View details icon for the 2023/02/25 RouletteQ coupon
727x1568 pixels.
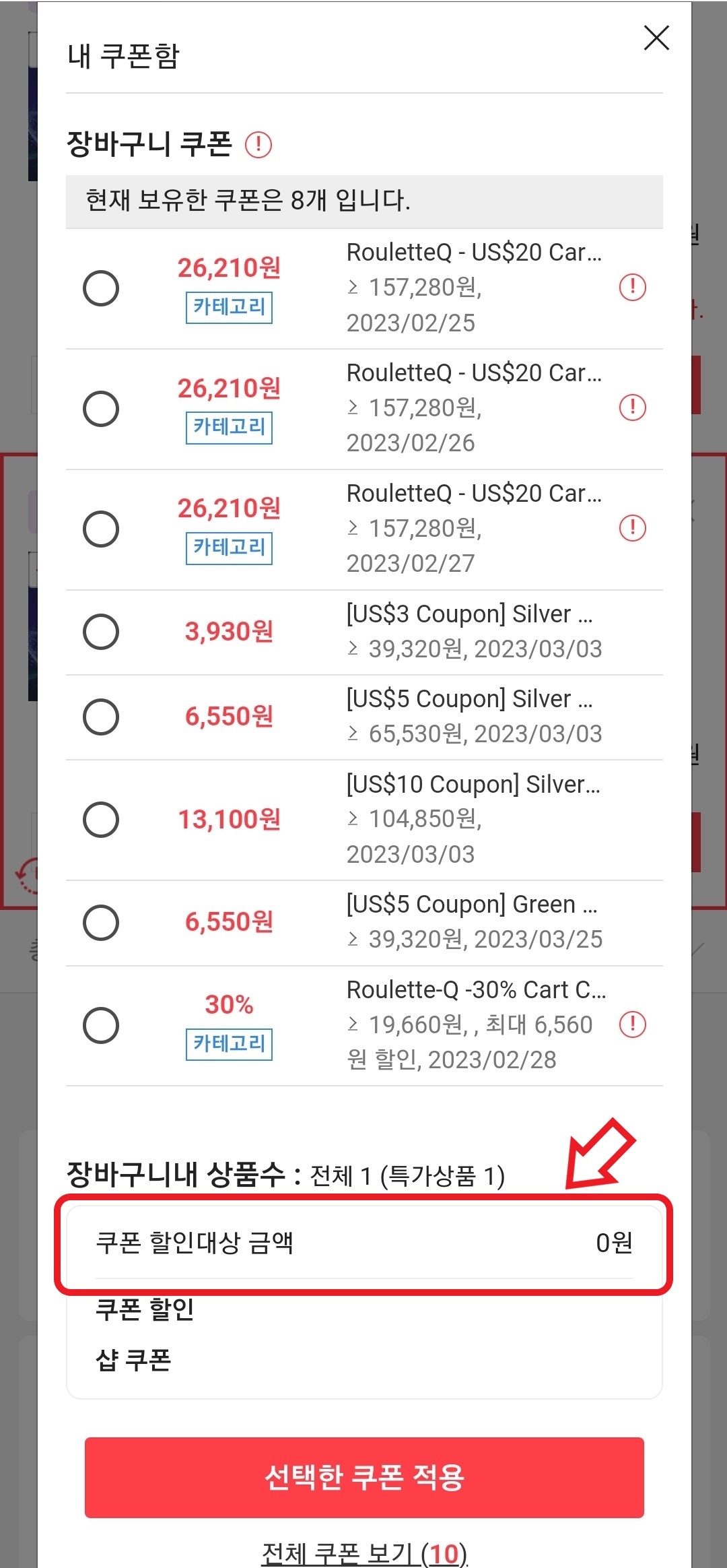click(633, 288)
